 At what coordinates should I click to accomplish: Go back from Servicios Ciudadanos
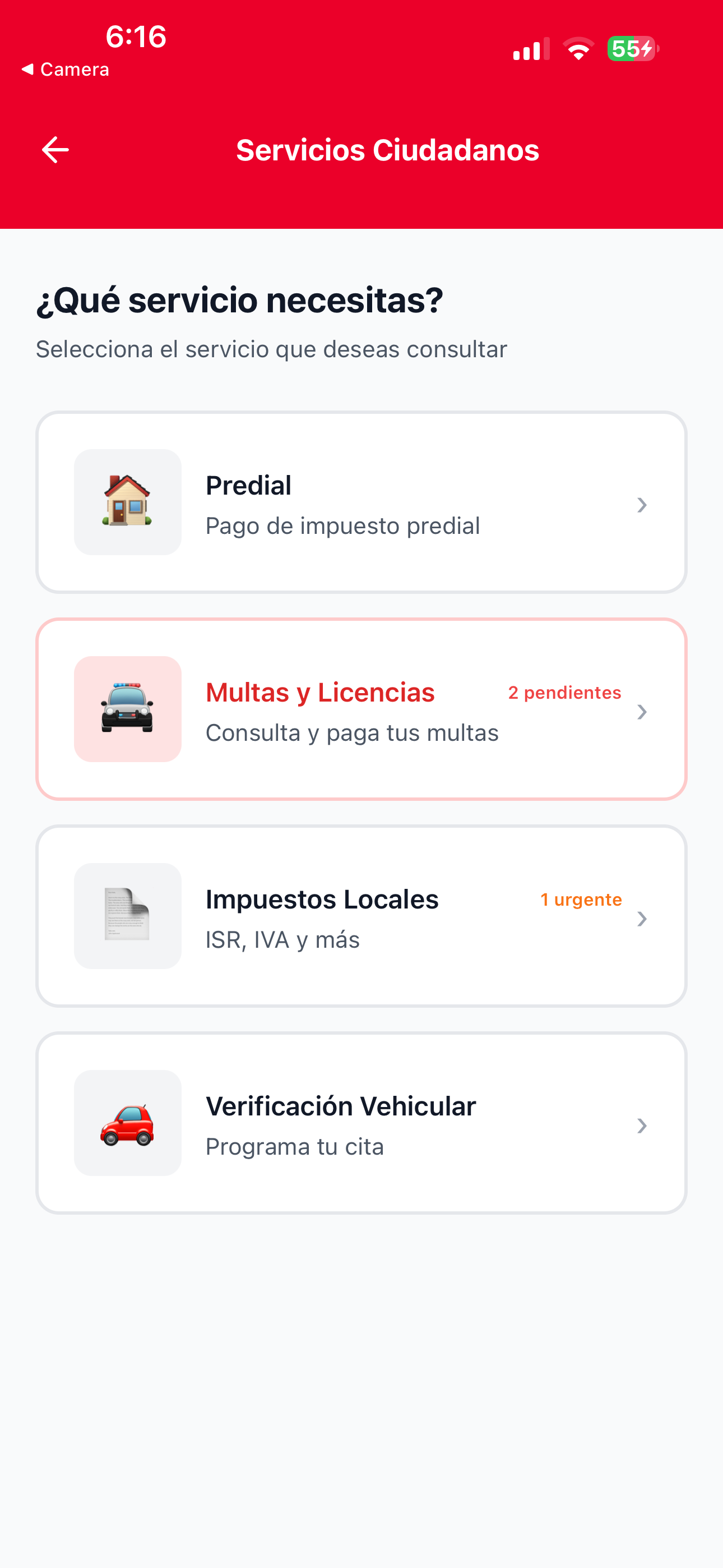[x=55, y=150]
